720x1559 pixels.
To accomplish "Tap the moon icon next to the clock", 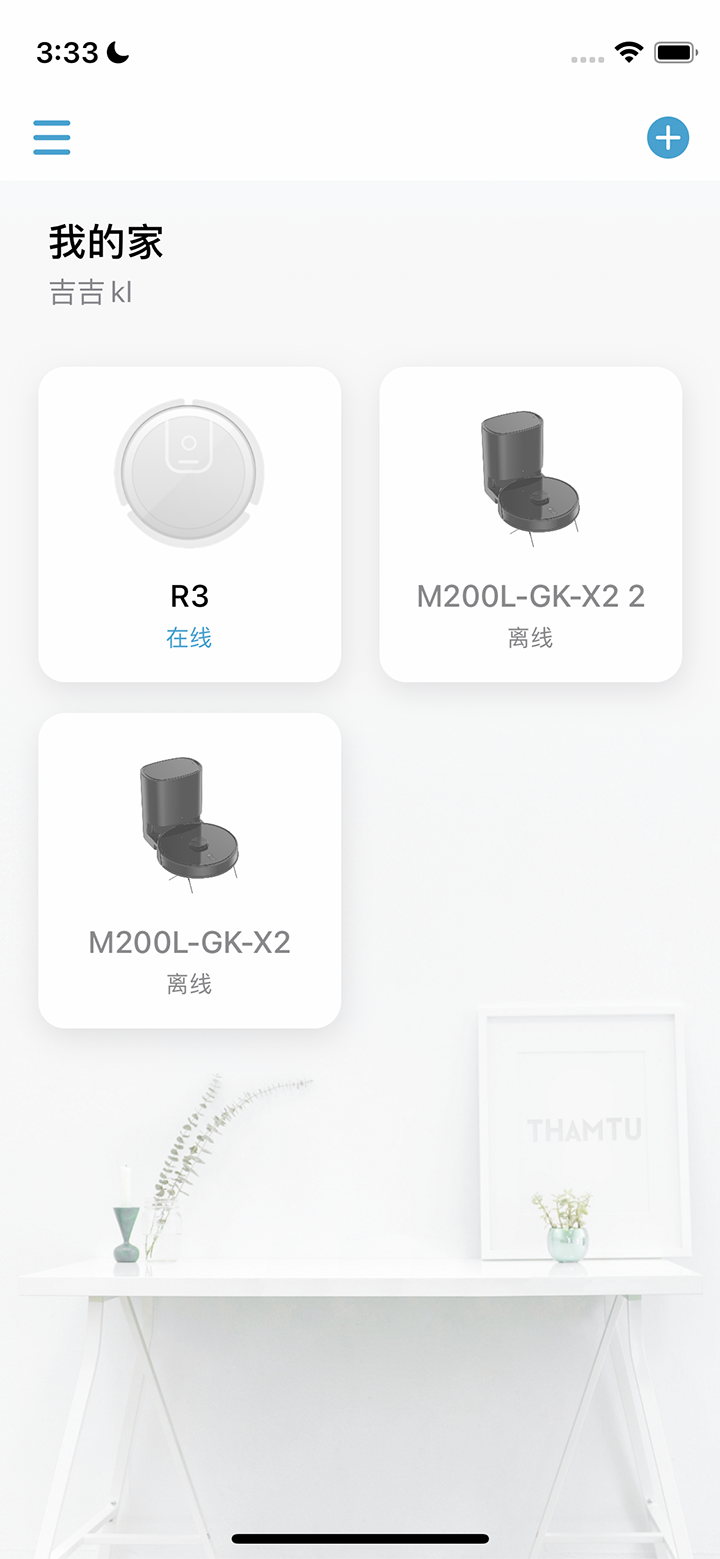I will tap(113, 52).
